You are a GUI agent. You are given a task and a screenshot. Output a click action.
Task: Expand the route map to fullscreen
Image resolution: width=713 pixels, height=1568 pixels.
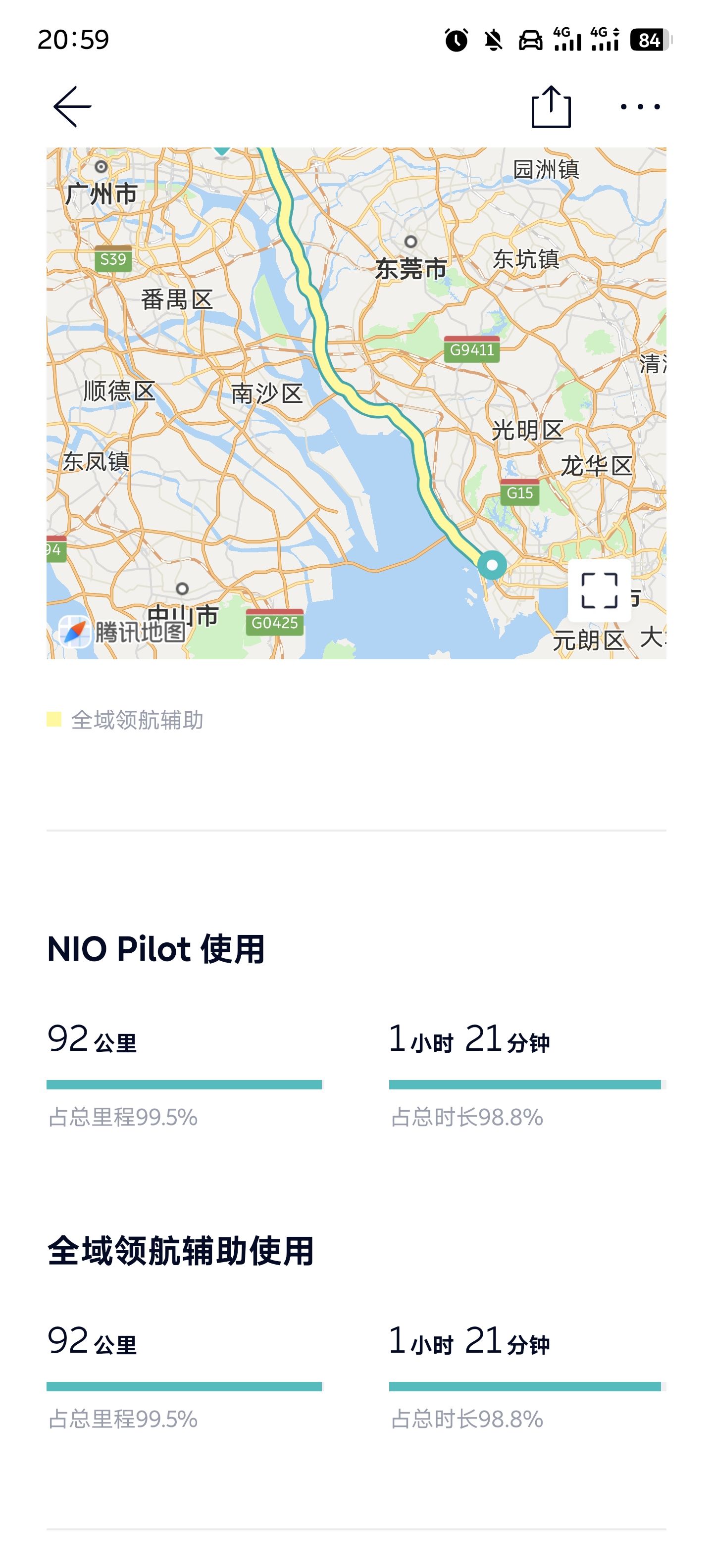coord(599,590)
